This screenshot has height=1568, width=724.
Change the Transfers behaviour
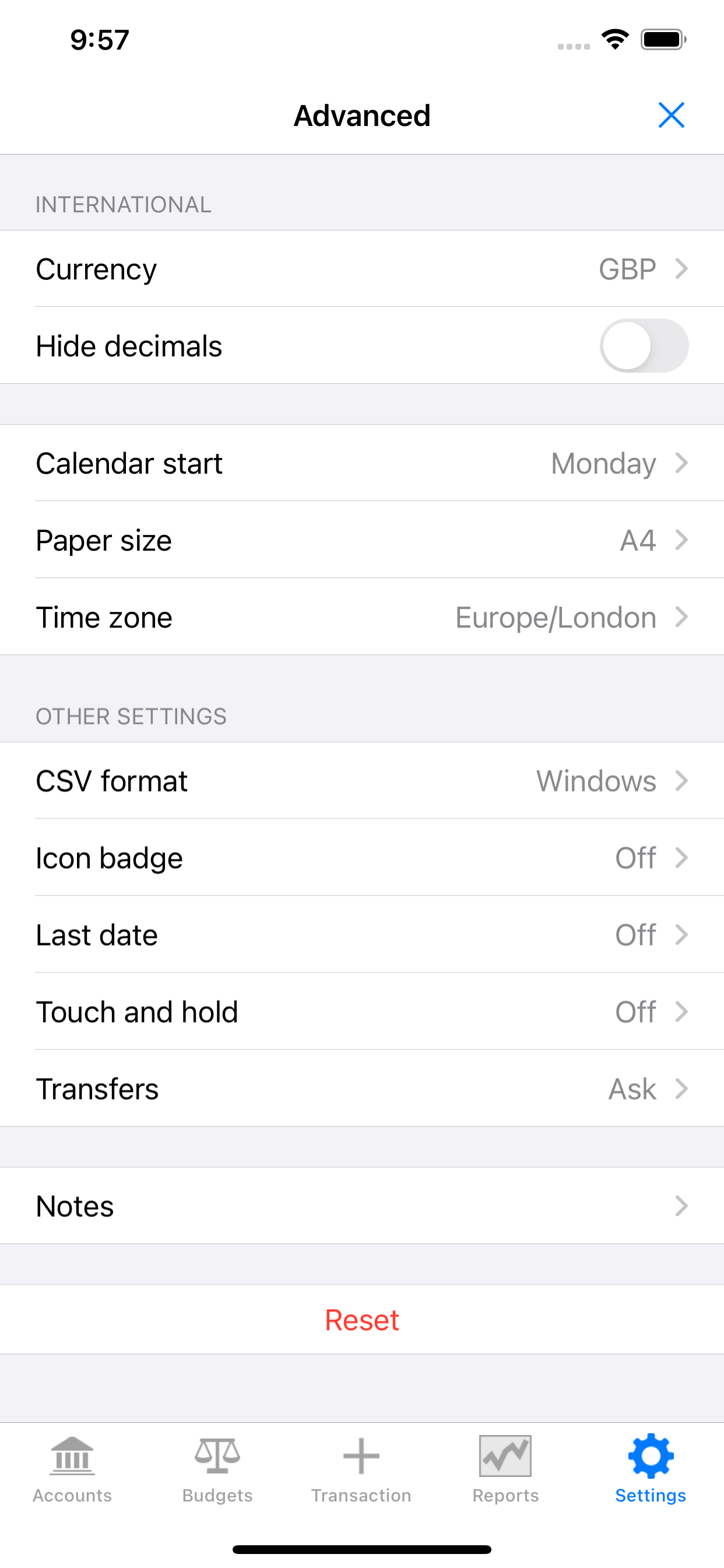coord(362,1088)
